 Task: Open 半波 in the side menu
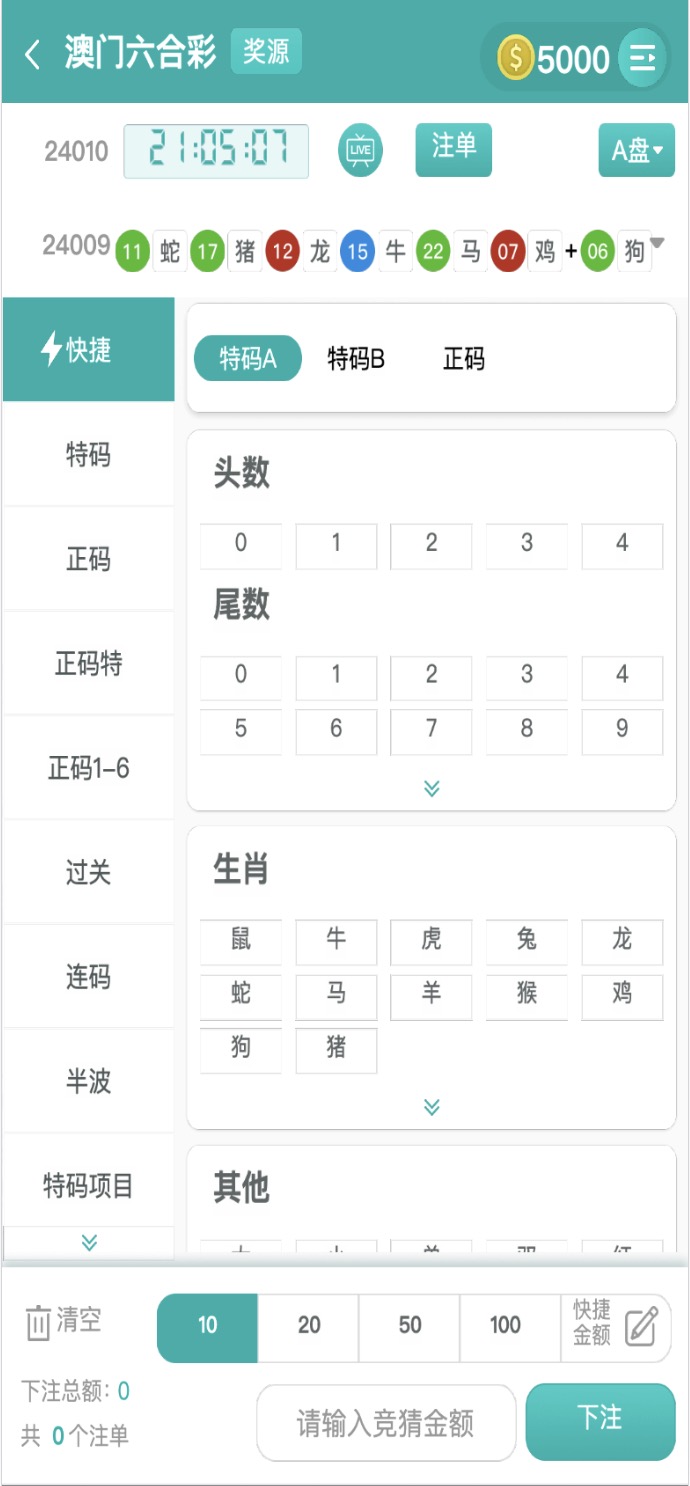[88, 1081]
